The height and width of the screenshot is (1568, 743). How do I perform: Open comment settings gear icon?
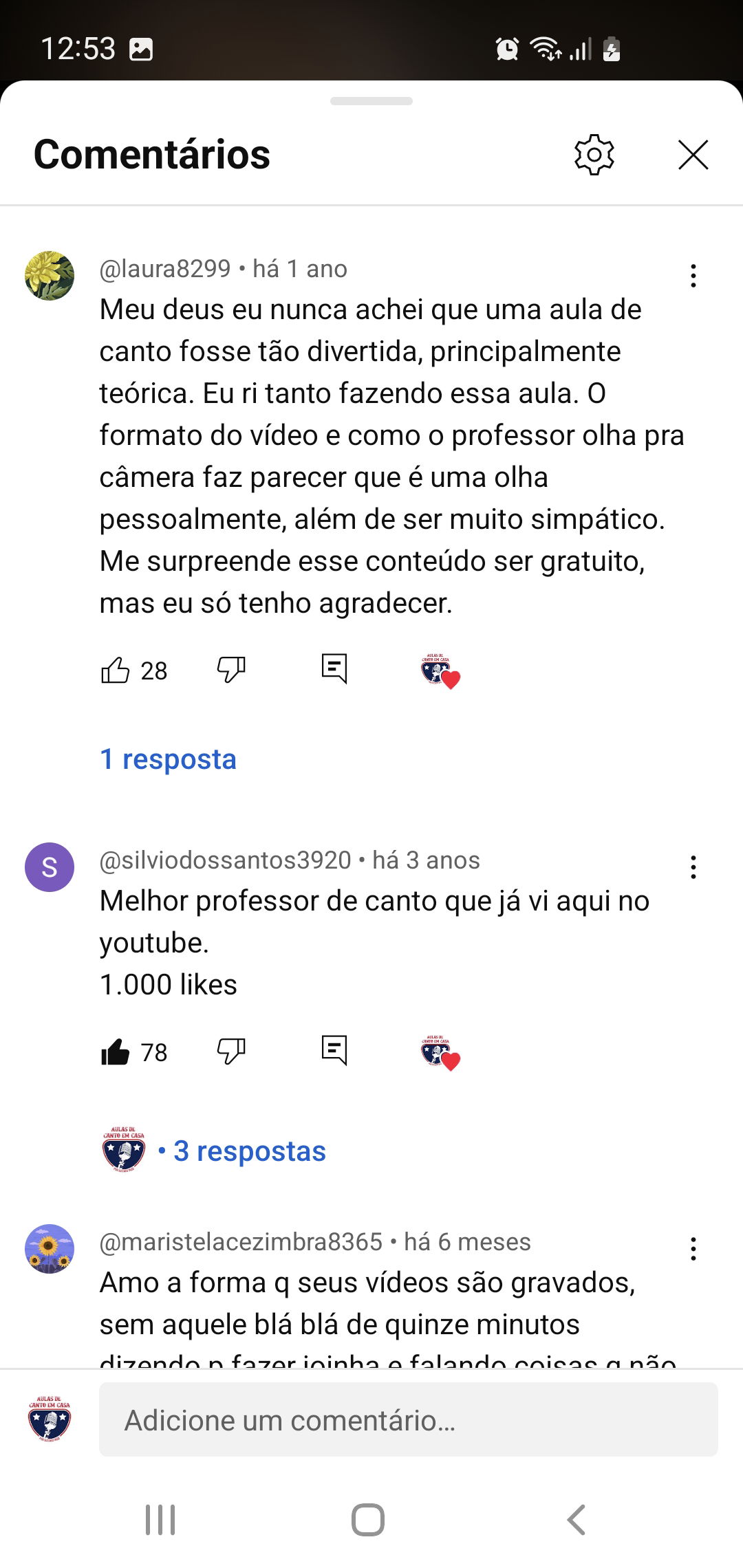594,155
